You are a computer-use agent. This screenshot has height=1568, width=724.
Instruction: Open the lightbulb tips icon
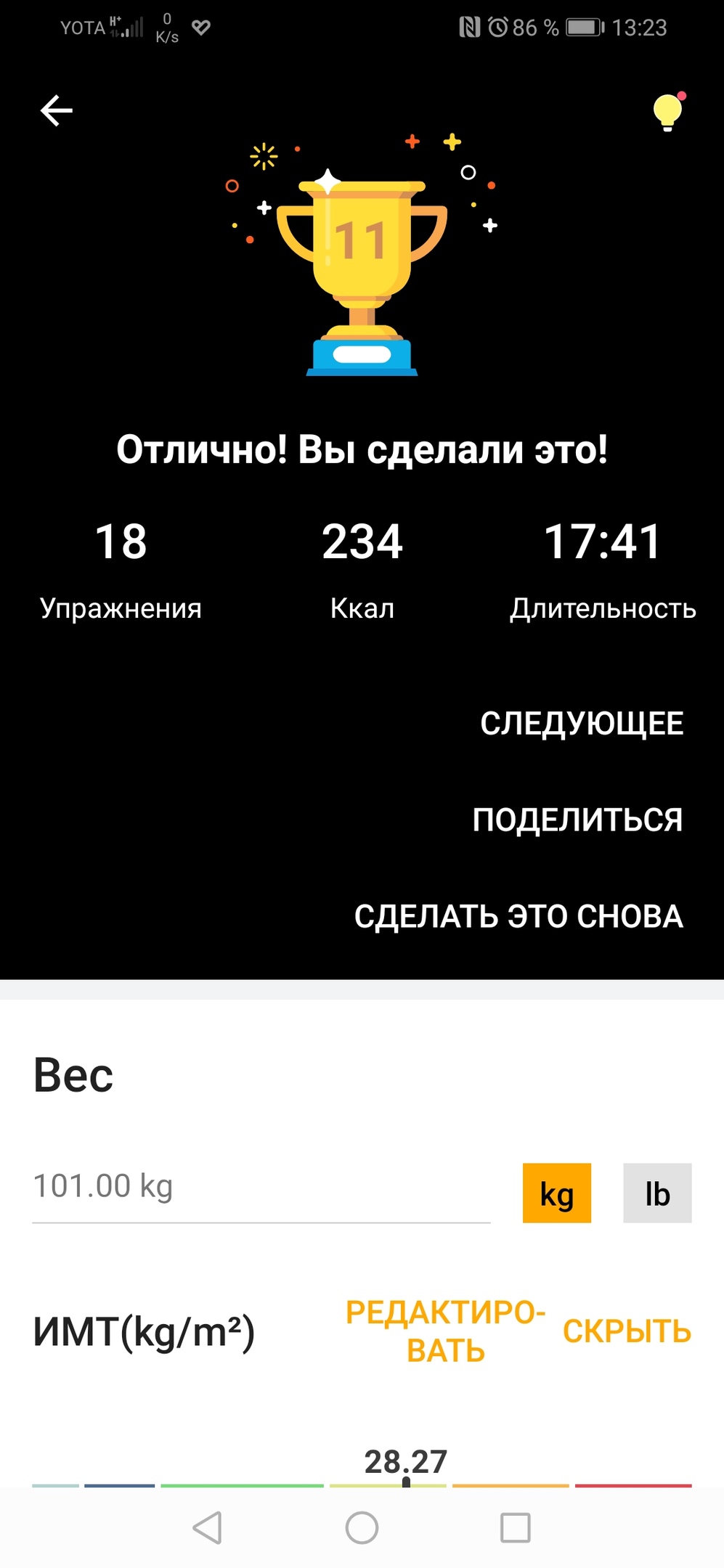click(x=667, y=113)
